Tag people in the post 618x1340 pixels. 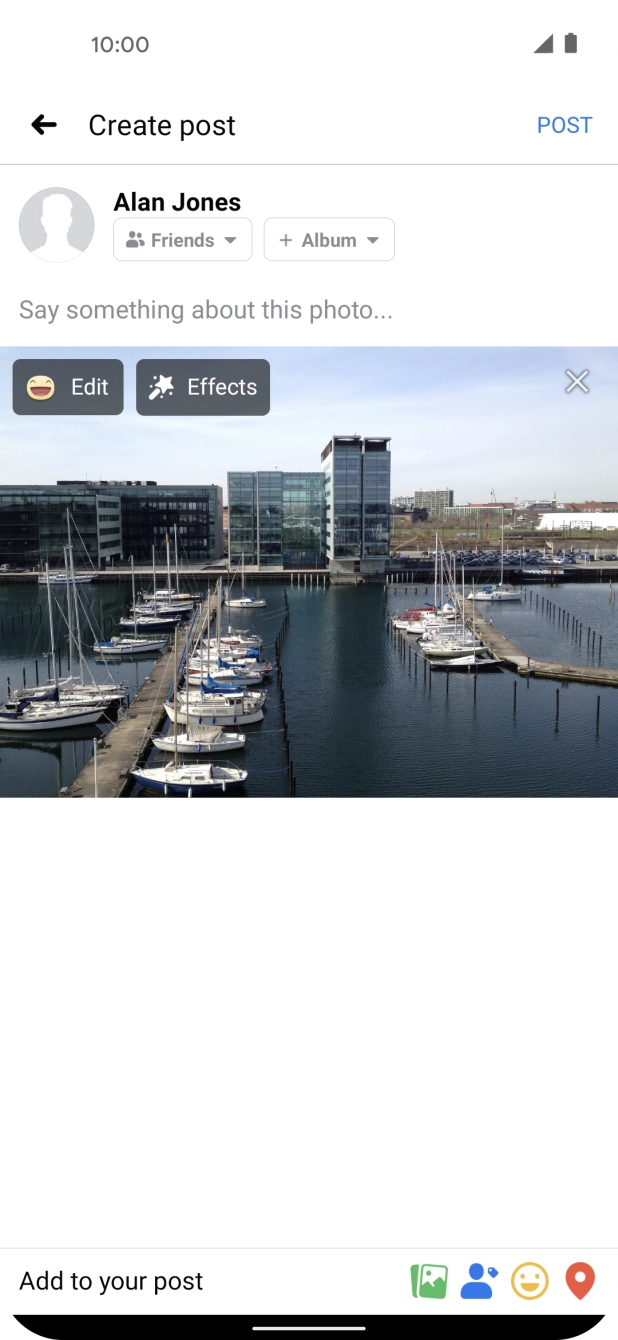pyautogui.click(x=479, y=1281)
